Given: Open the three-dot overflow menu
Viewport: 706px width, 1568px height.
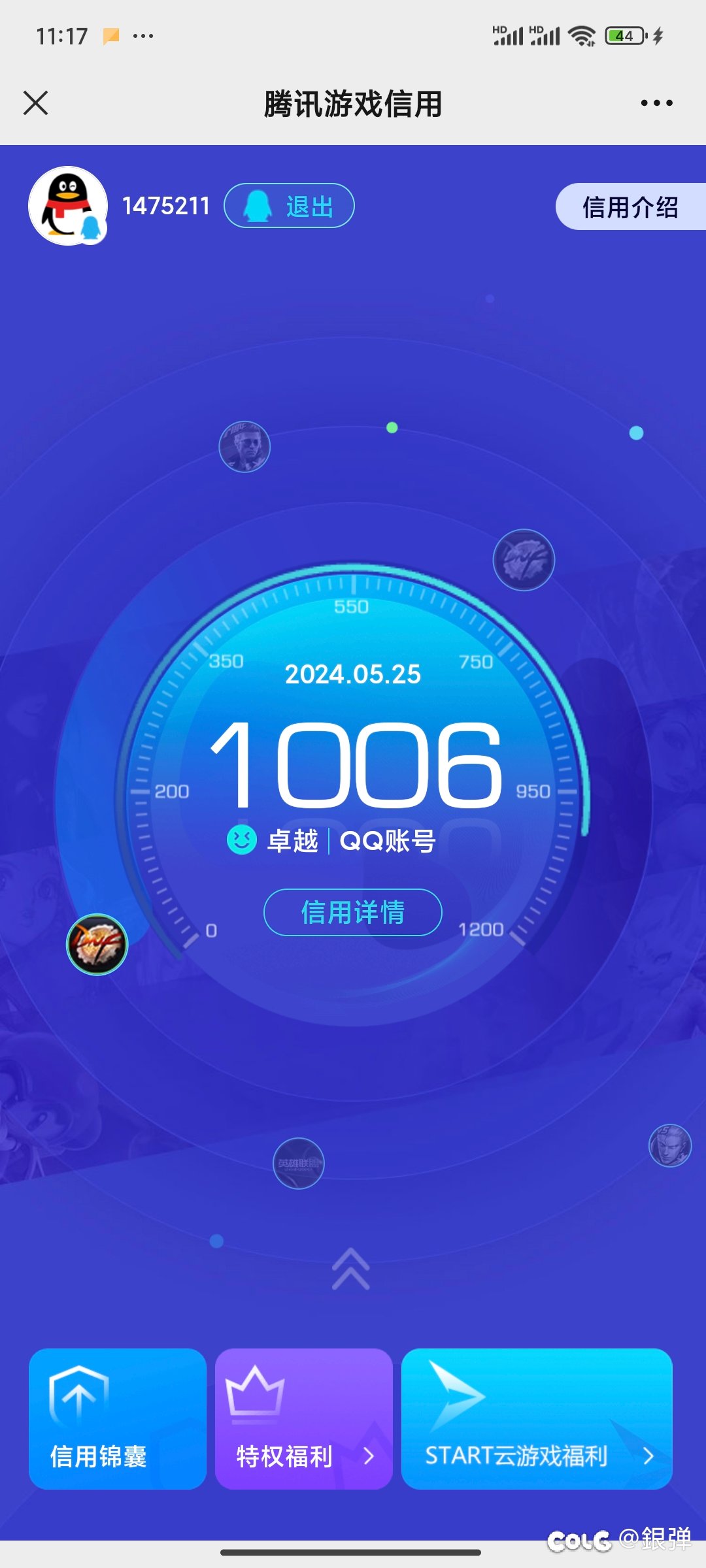Looking at the screenshot, I should (656, 103).
